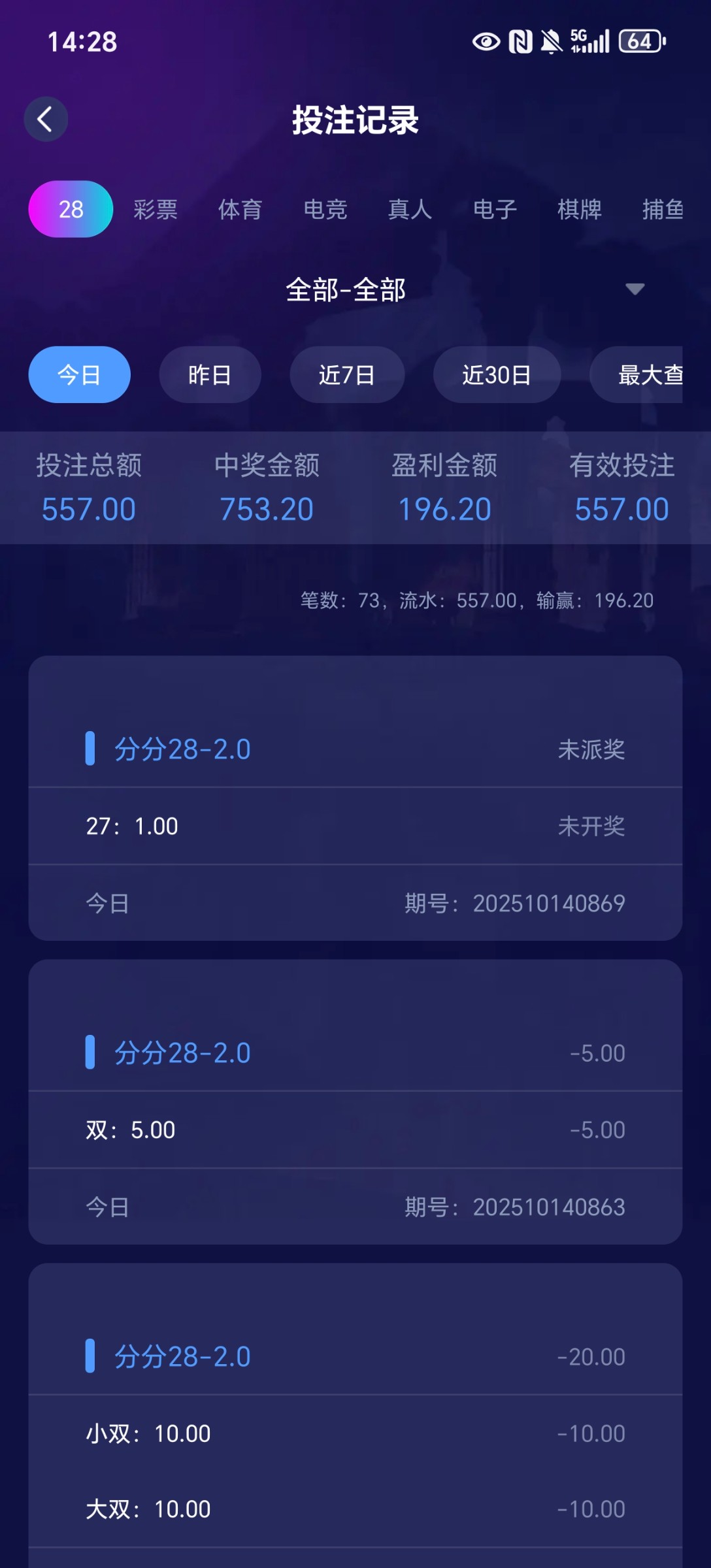Click the back arrow to return
The height and width of the screenshot is (1568, 711).
[45, 119]
